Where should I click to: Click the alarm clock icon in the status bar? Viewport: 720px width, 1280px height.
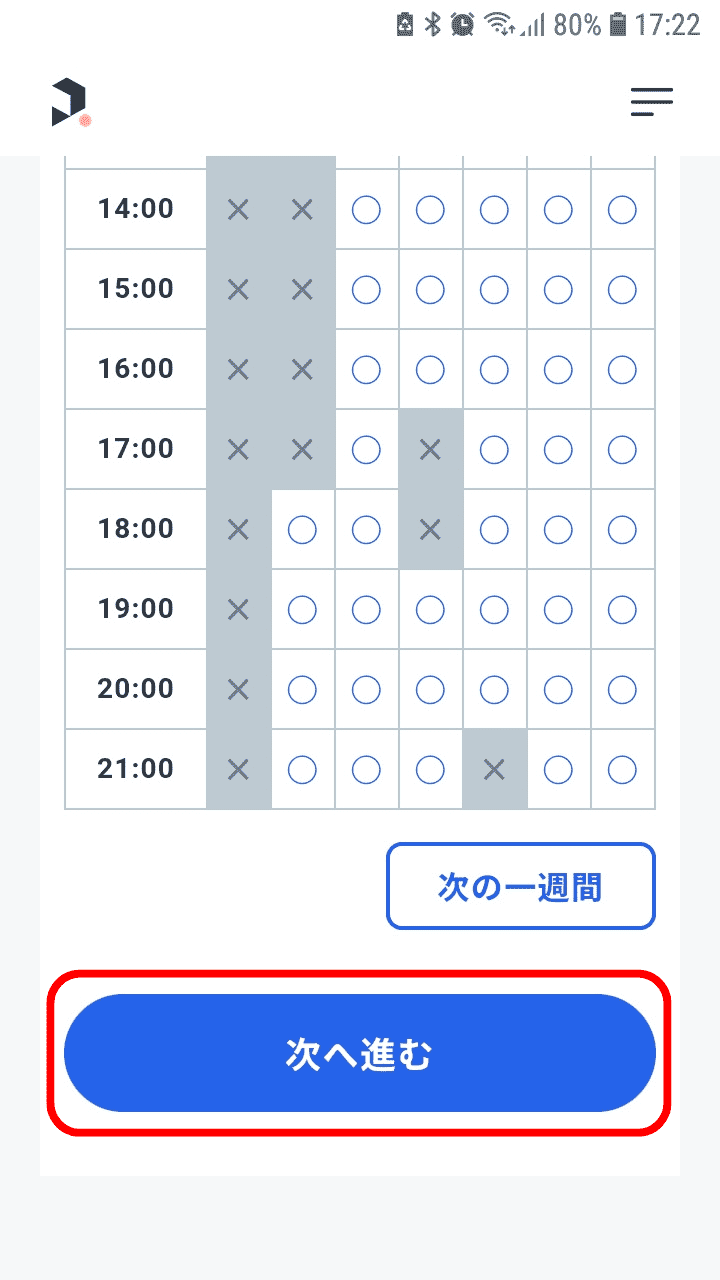coord(461,24)
